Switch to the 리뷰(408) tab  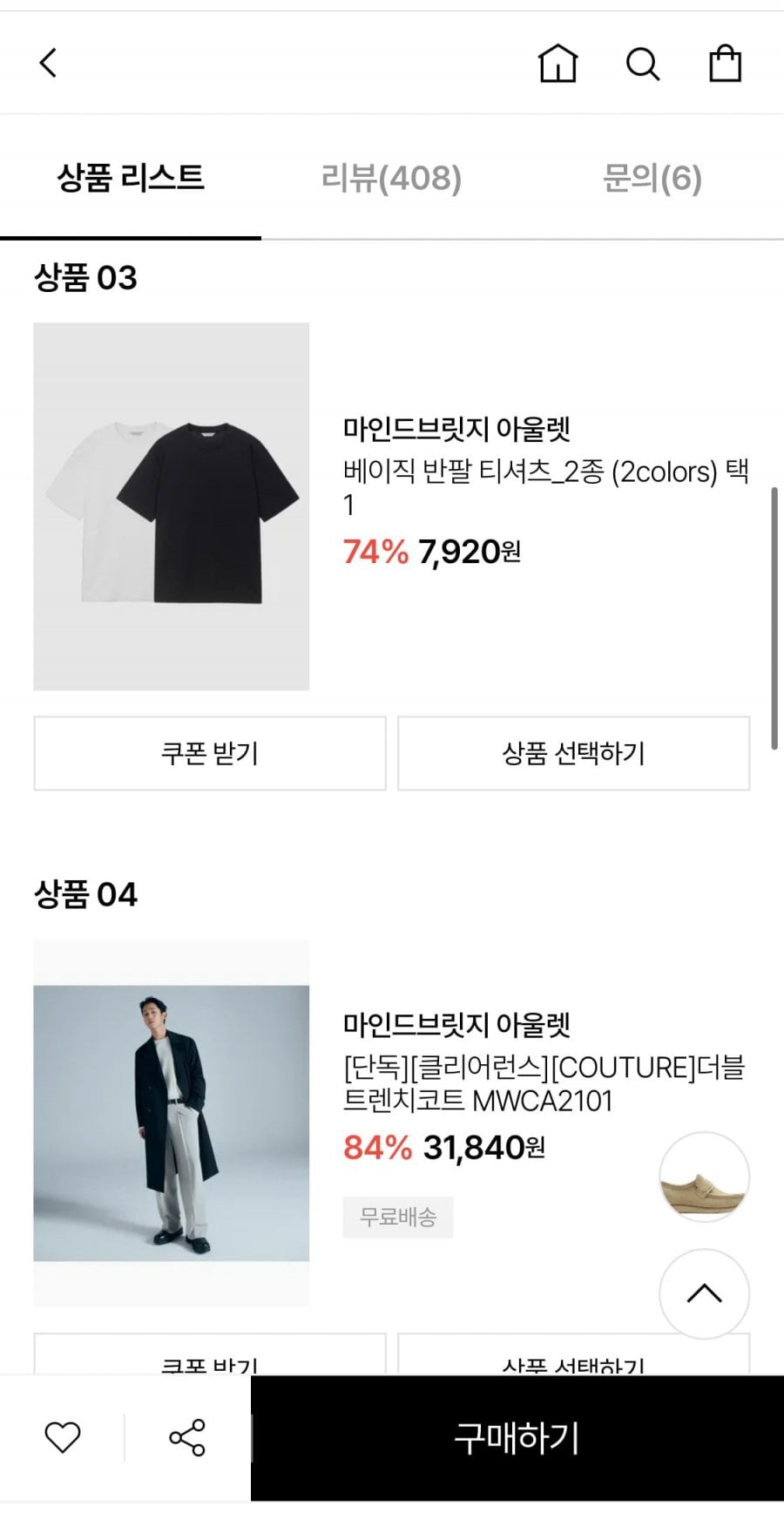(x=390, y=178)
